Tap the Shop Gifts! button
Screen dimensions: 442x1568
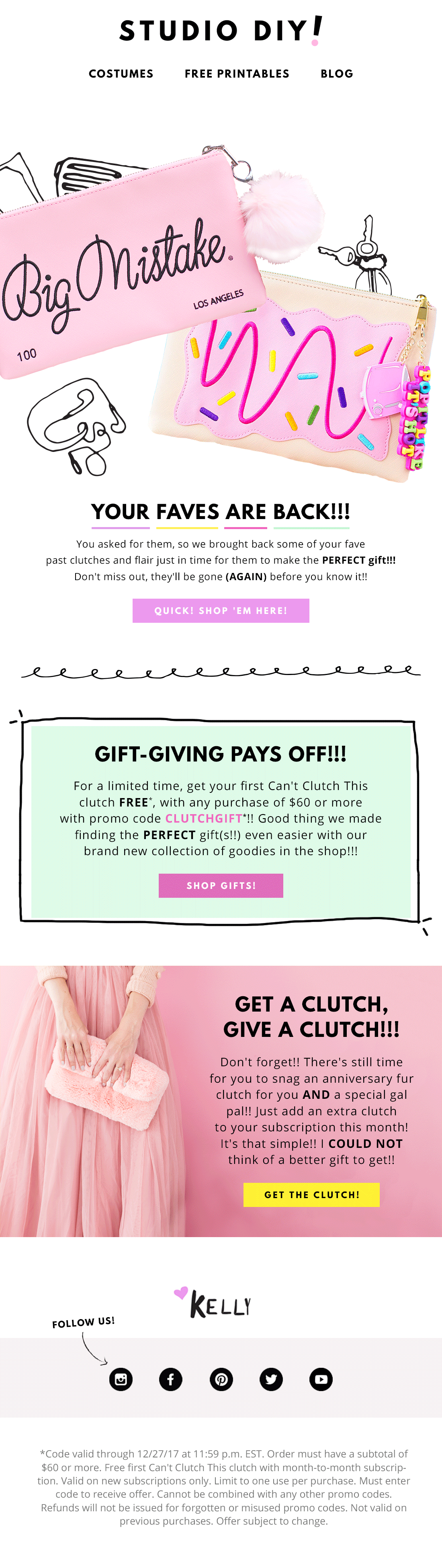pyautogui.click(x=221, y=886)
